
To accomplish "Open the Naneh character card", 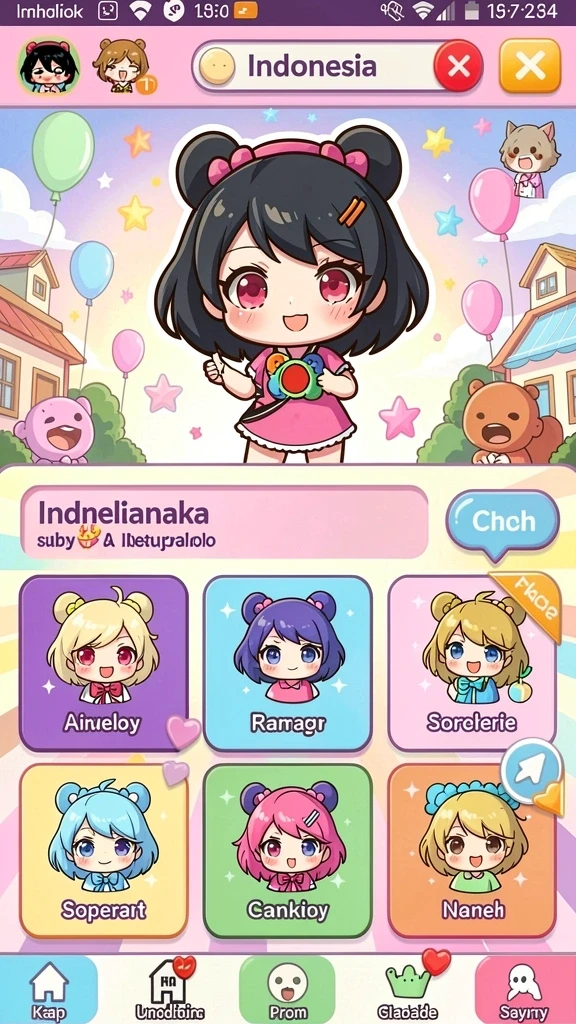I will coord(472,851).
